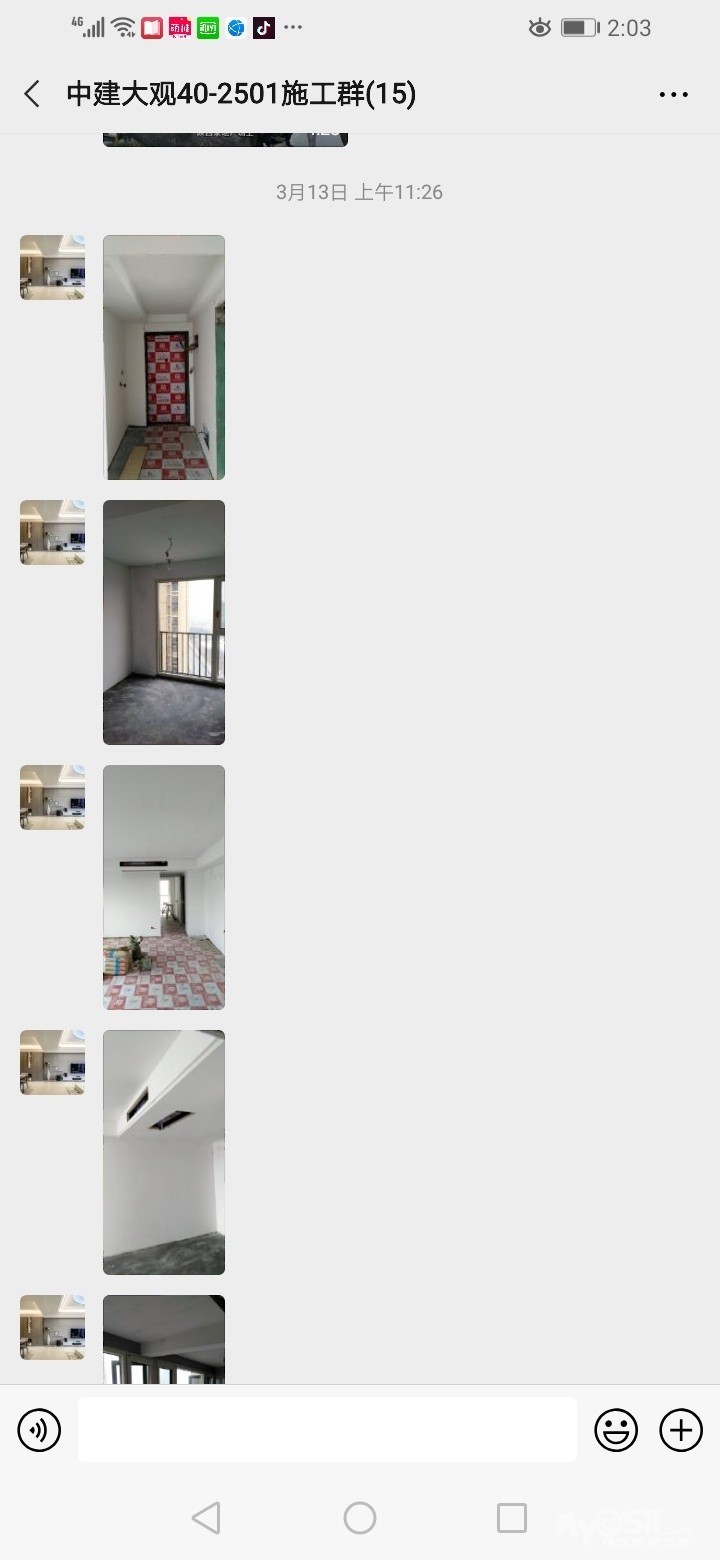The width and height of the screenshot is (720, 1560).
Task: Go back from the 中建大观40-2501施工群 chat
Action: [x=32, y=94]
